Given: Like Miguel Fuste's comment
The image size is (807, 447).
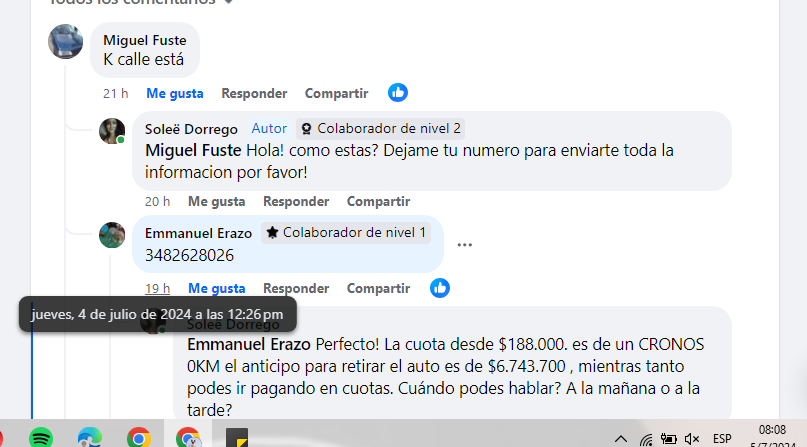Looking at the screenshot, I should [174, 93].
